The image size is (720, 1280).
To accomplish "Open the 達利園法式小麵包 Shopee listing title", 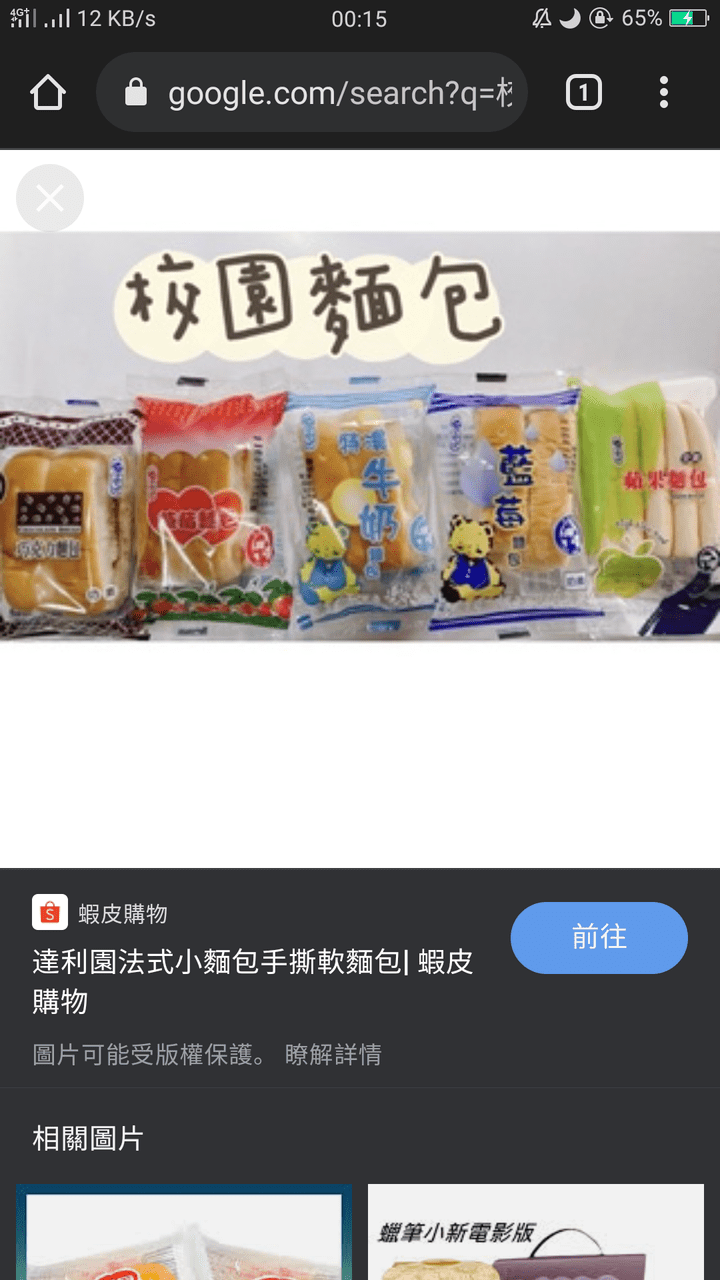I will pos(253,981).
